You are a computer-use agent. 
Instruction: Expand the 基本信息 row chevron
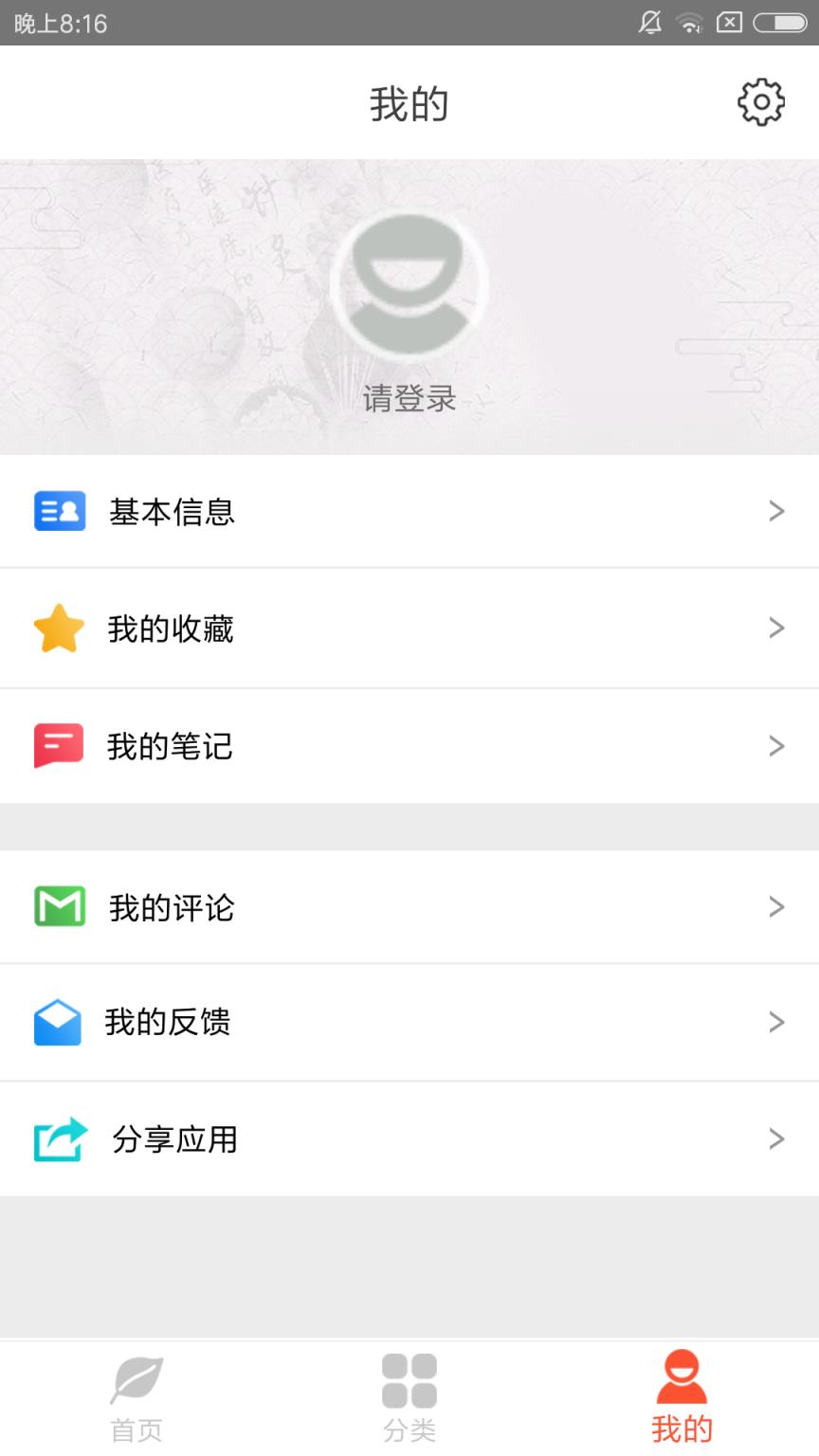(x=777, y=510)
